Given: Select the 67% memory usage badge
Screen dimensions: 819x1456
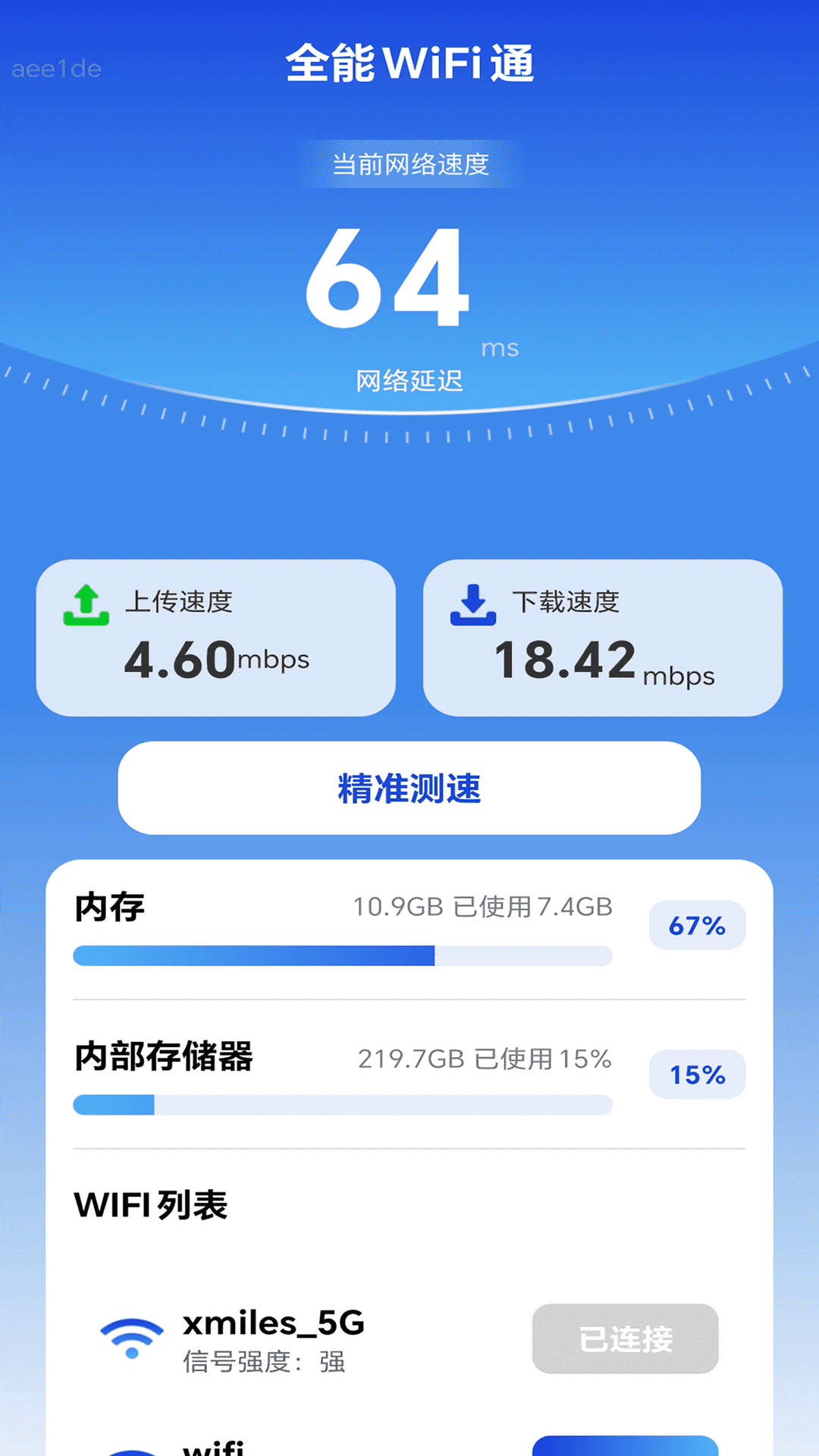Looking at the screenshot, I should (x=696, y=925).
